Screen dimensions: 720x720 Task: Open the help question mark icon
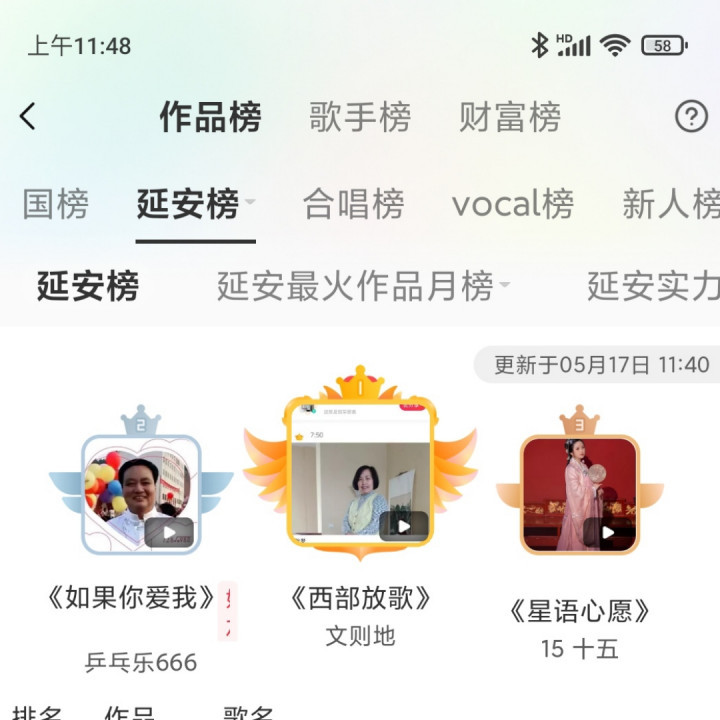(x=691, y=117)
